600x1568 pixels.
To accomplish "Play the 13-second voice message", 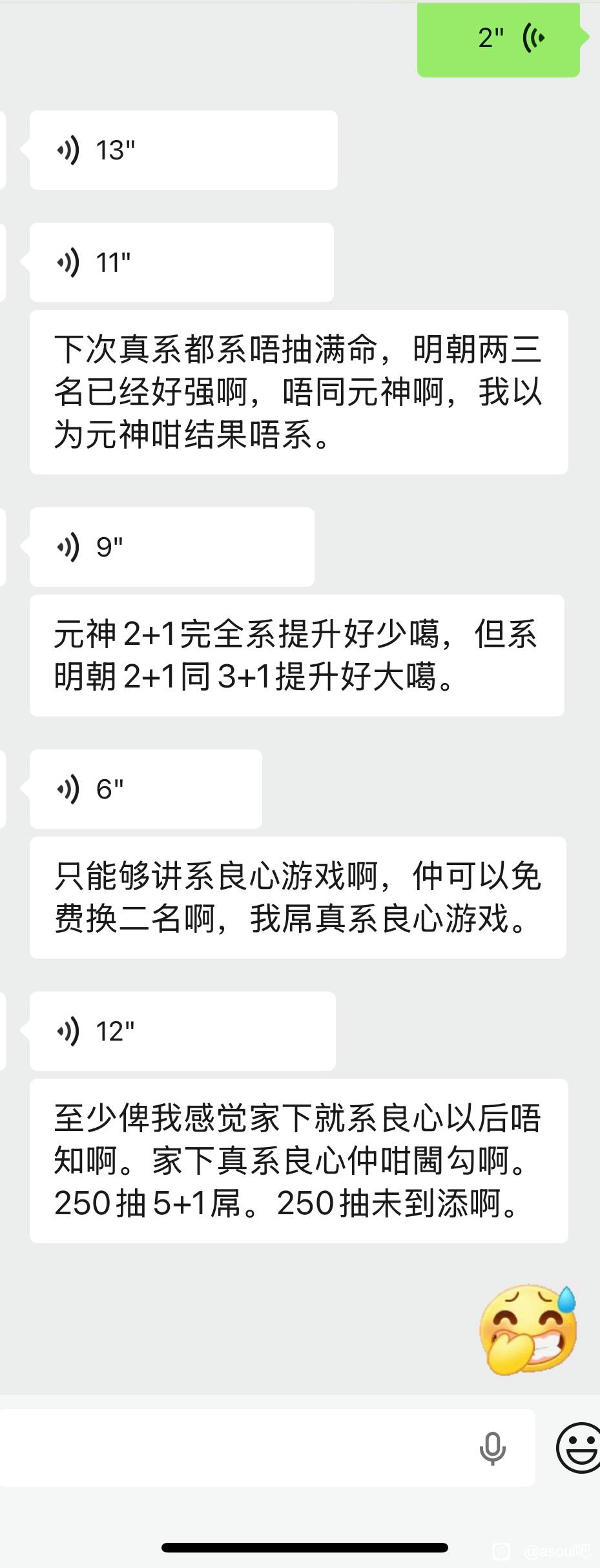I will click(183, 150).
